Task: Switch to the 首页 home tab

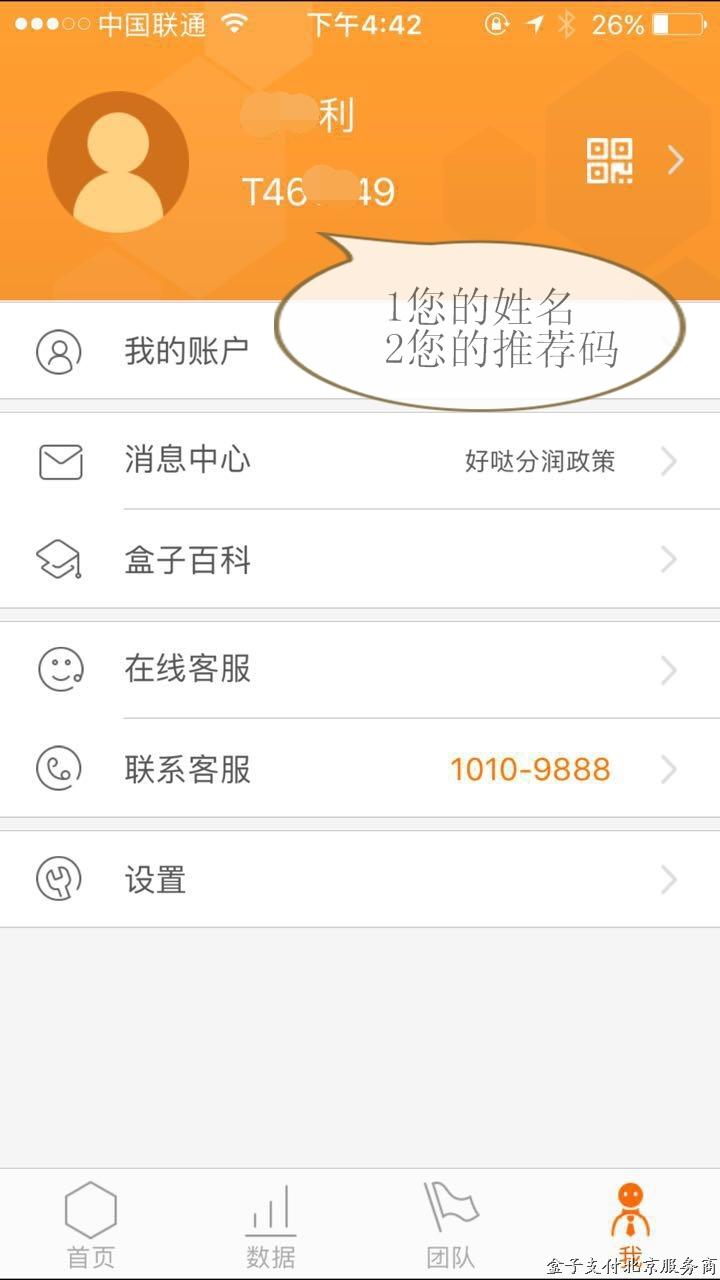Action: (x=91, y=1224)
